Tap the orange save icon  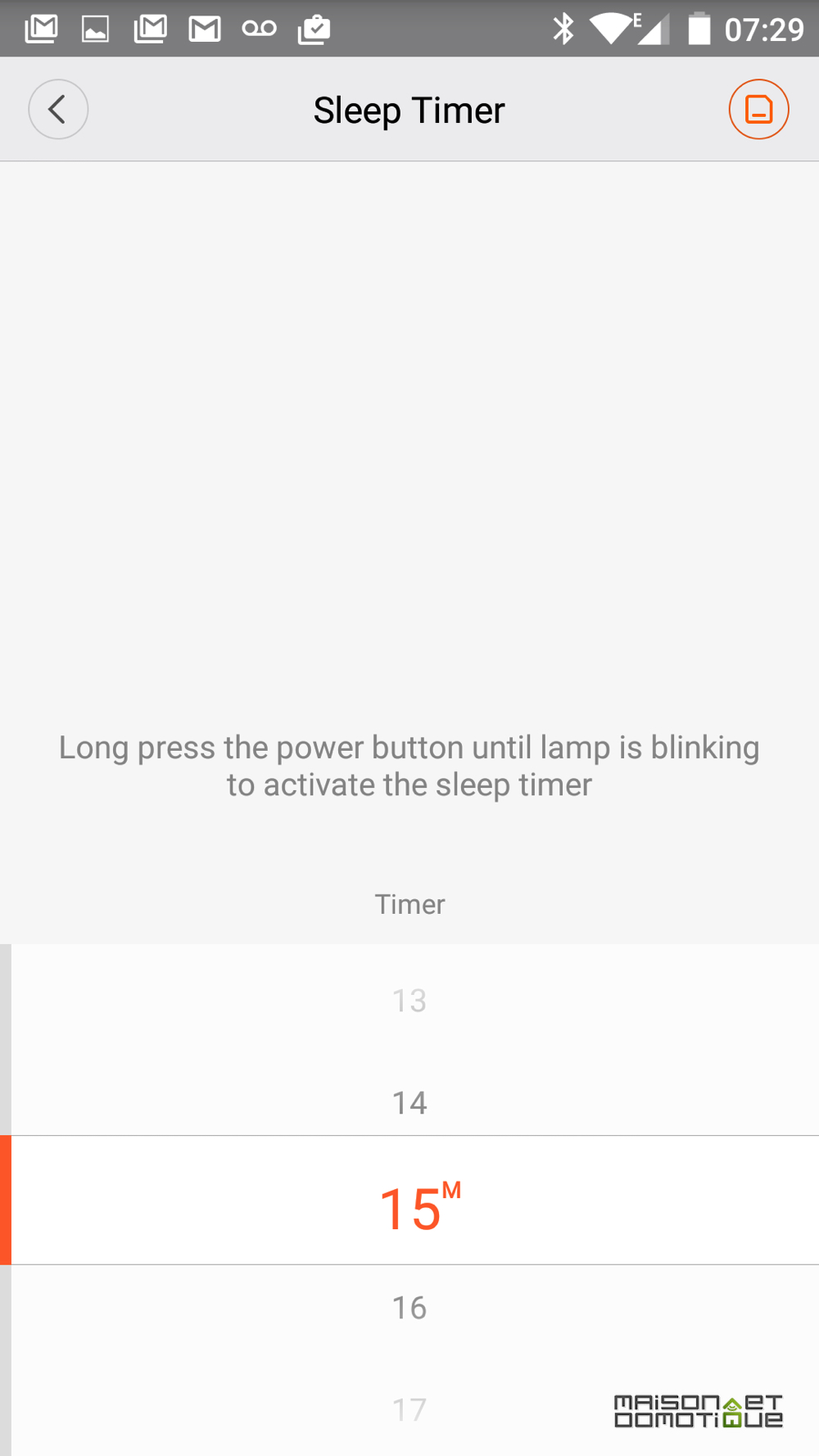tap(758, 109)
